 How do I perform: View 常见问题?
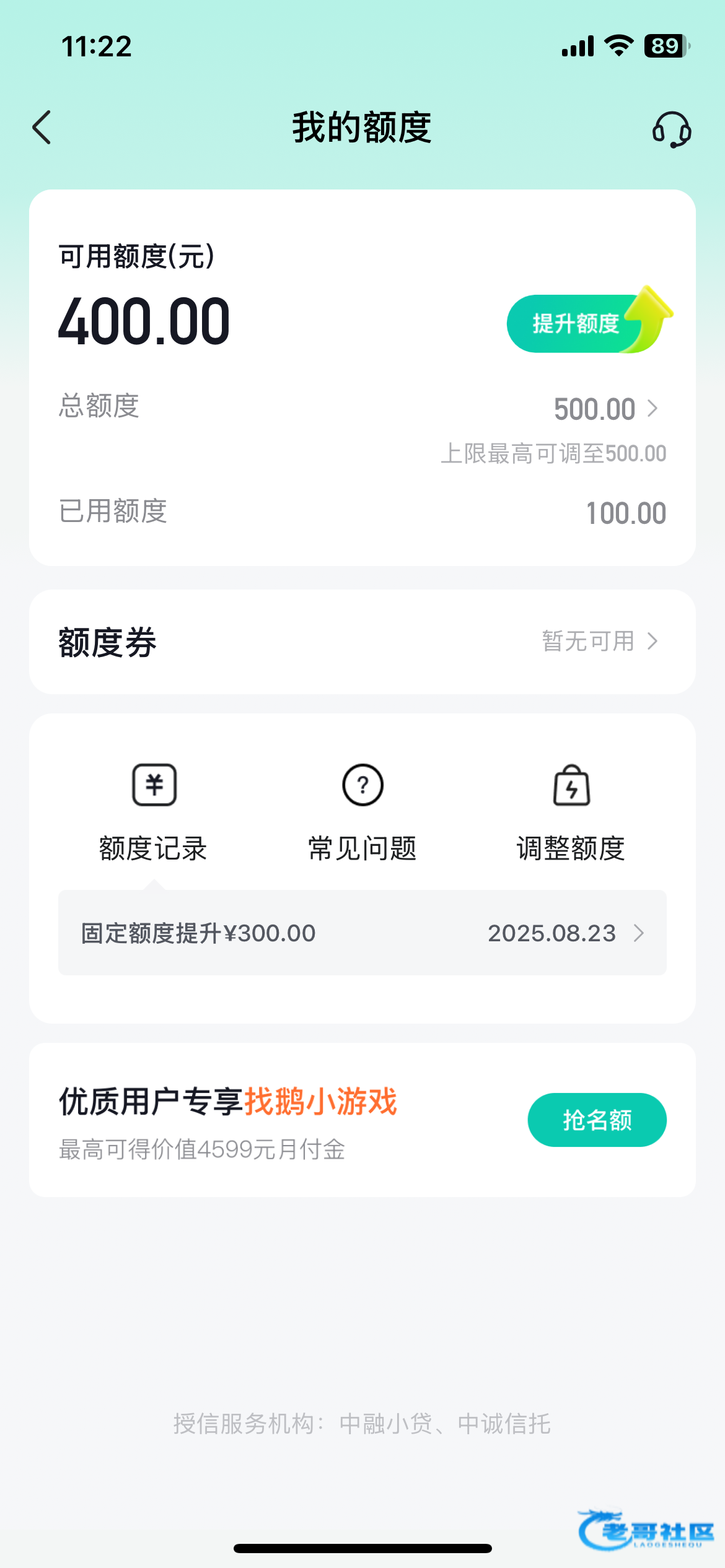pyautogui.click(x=362, y=812)
